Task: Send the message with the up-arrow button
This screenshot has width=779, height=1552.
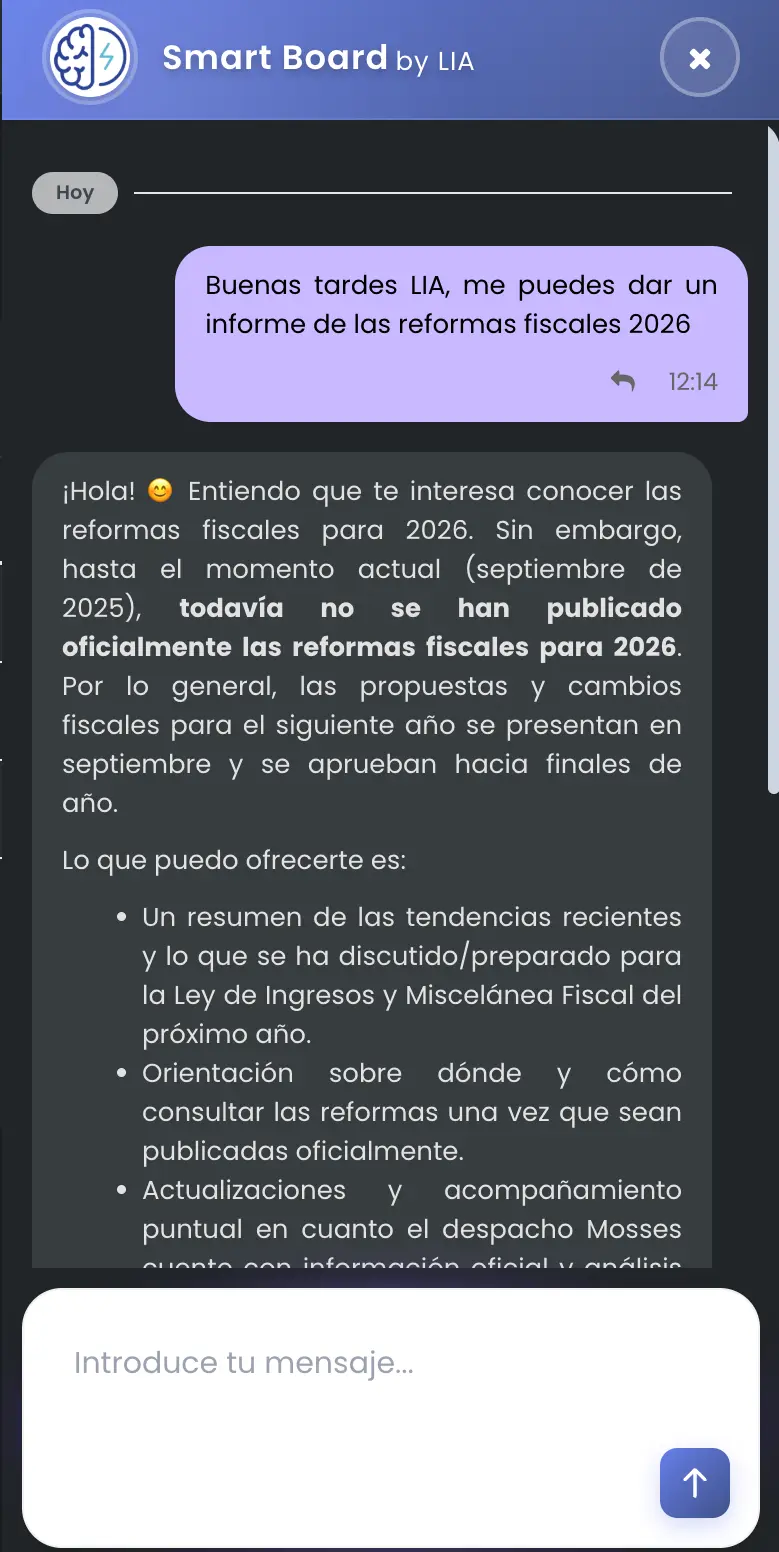Action: pyautogui.click(x=695, y=1483)
